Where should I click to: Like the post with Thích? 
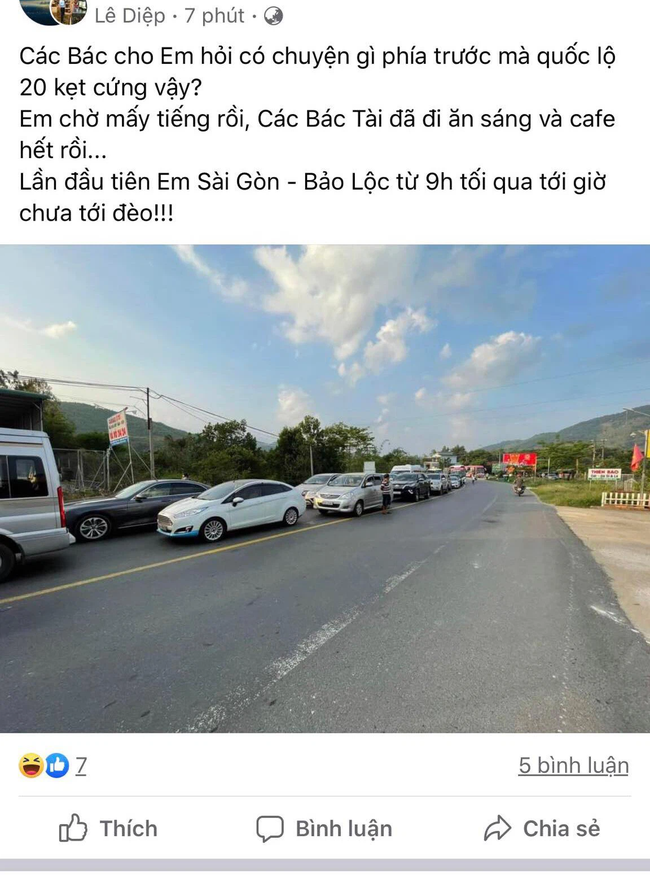point(108,828)
